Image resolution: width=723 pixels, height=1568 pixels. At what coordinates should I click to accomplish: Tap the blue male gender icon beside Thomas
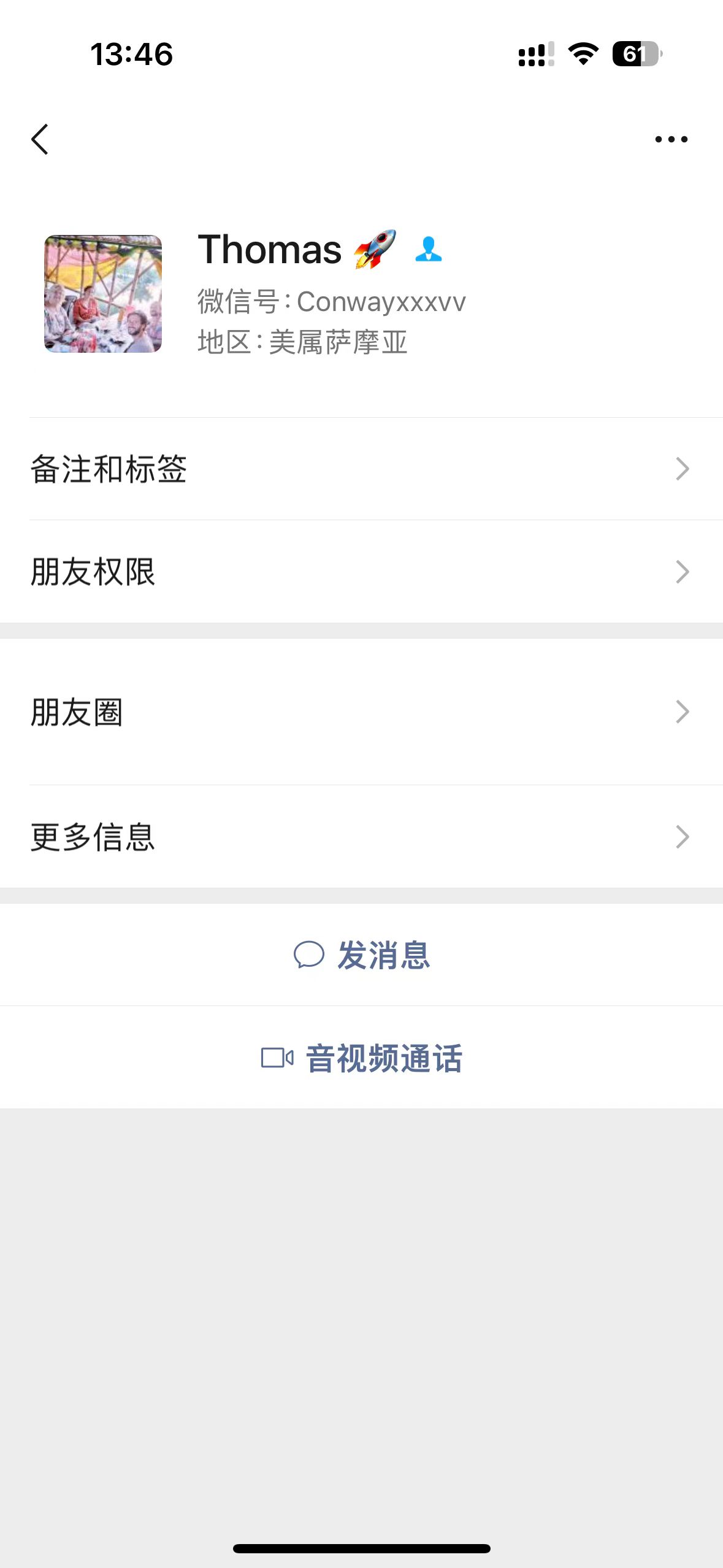(429, 250)
